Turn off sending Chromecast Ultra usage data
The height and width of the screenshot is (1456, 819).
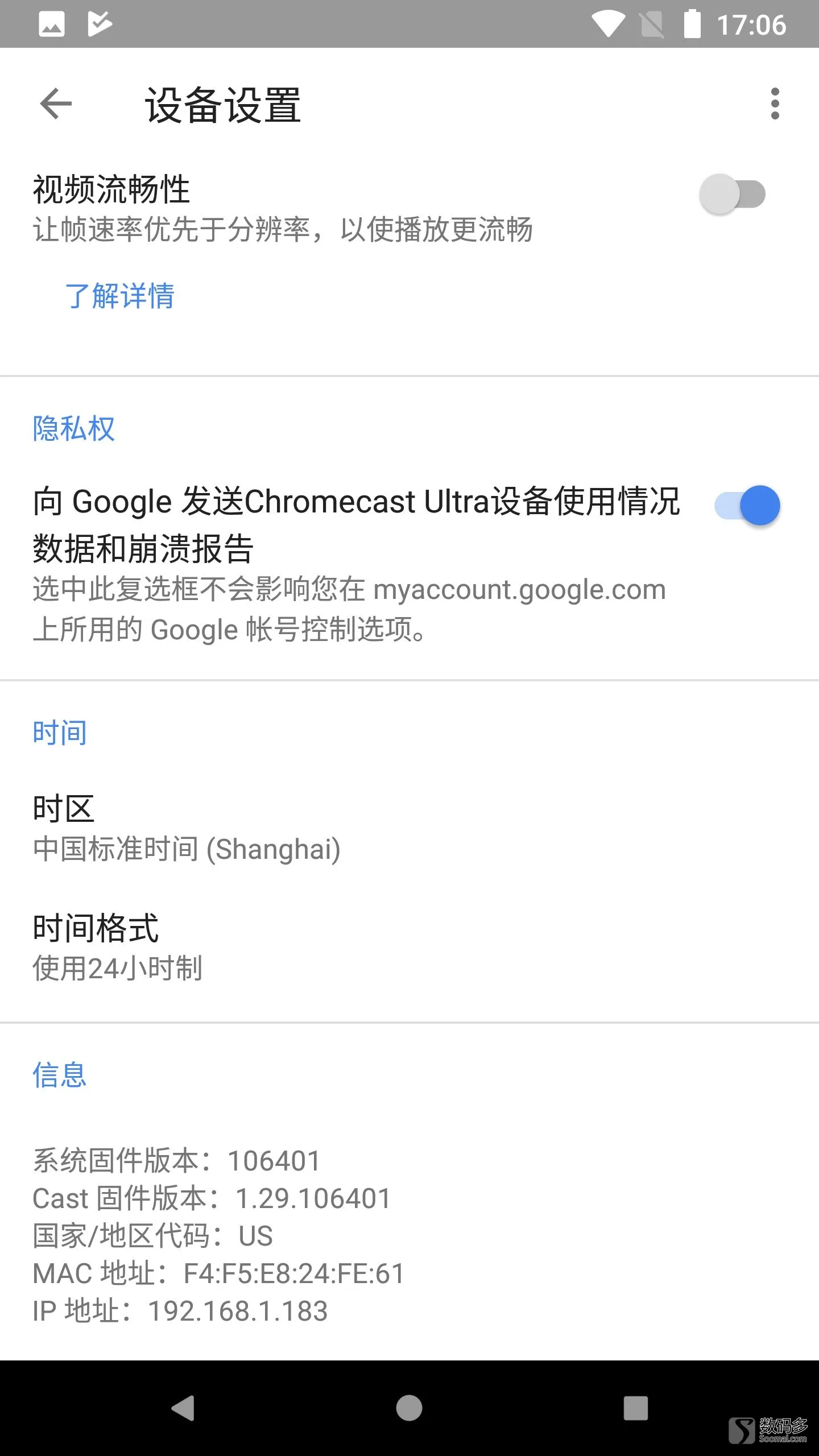(747, 505)
